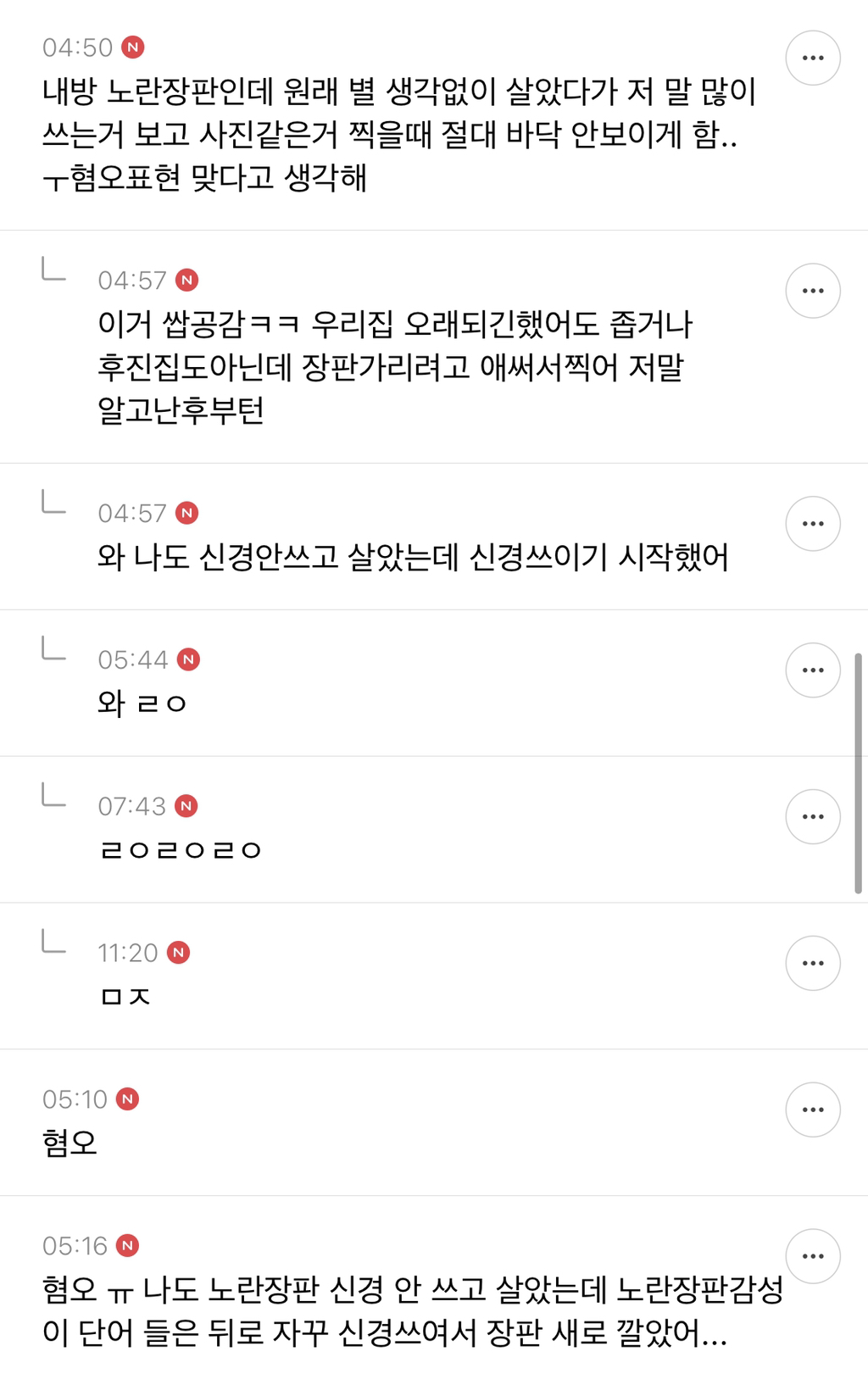Image resolution: width=868 pixels, height=1385 pixels.
Task: Open more options for the 05:44 reply
Action: point(812,670)
